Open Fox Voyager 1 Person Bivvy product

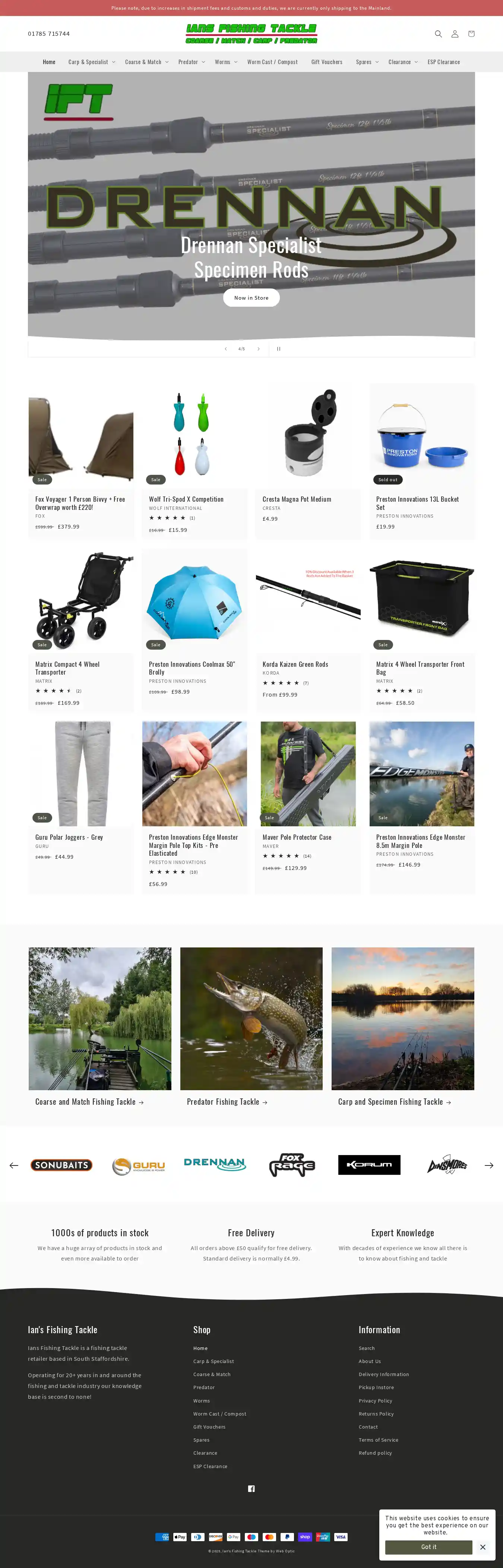point(80,503)
